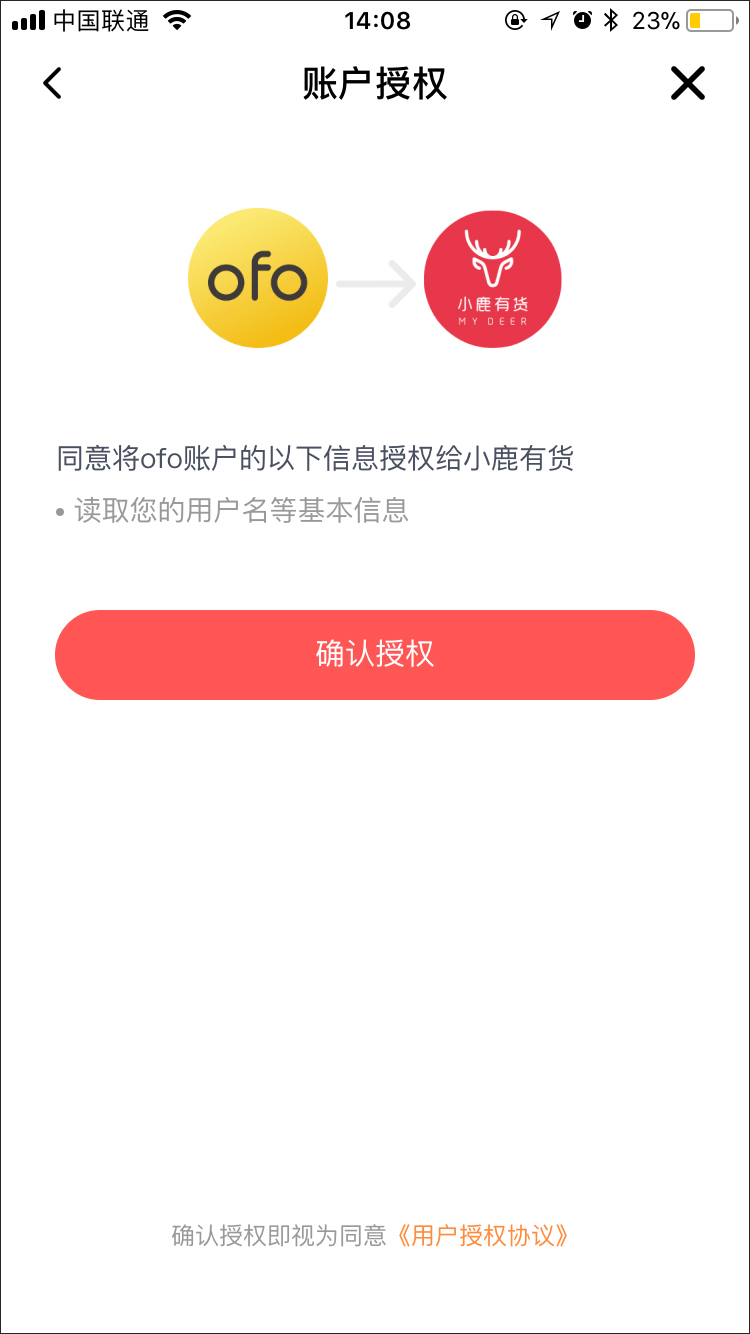Tap the battery indicator showing 23%
Viewport: 750px width, 1334px height.
[x=706, y=19]
